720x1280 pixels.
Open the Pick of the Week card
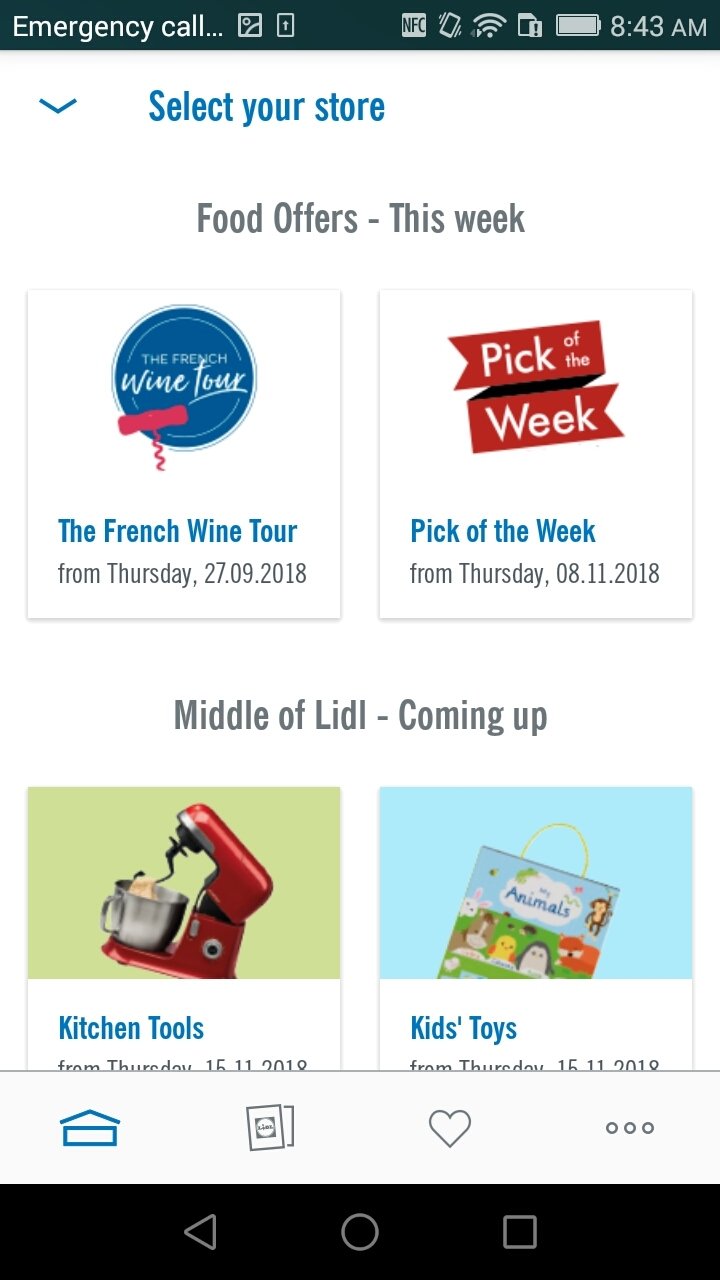(536, 454)
